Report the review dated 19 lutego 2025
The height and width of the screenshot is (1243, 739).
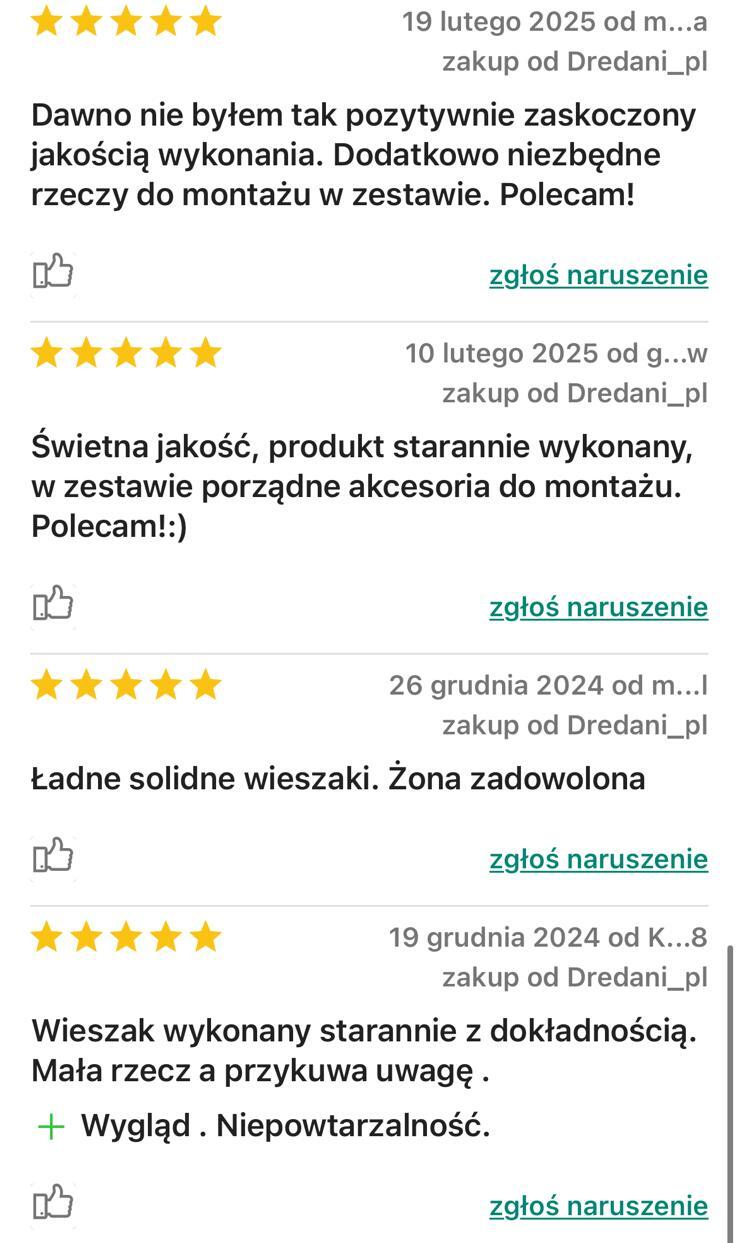(x=598, y=275)
